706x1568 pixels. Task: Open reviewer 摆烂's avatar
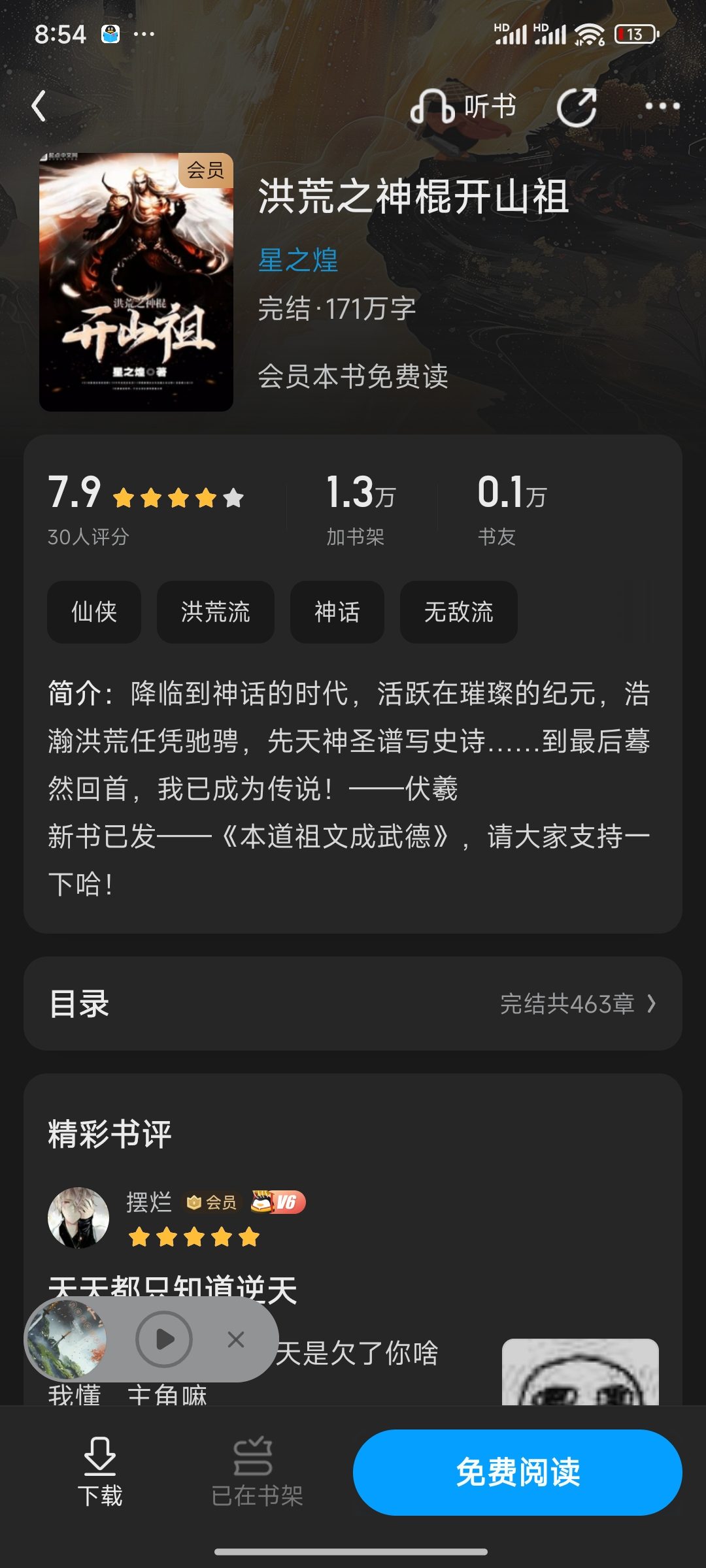tap(78, 1218)
